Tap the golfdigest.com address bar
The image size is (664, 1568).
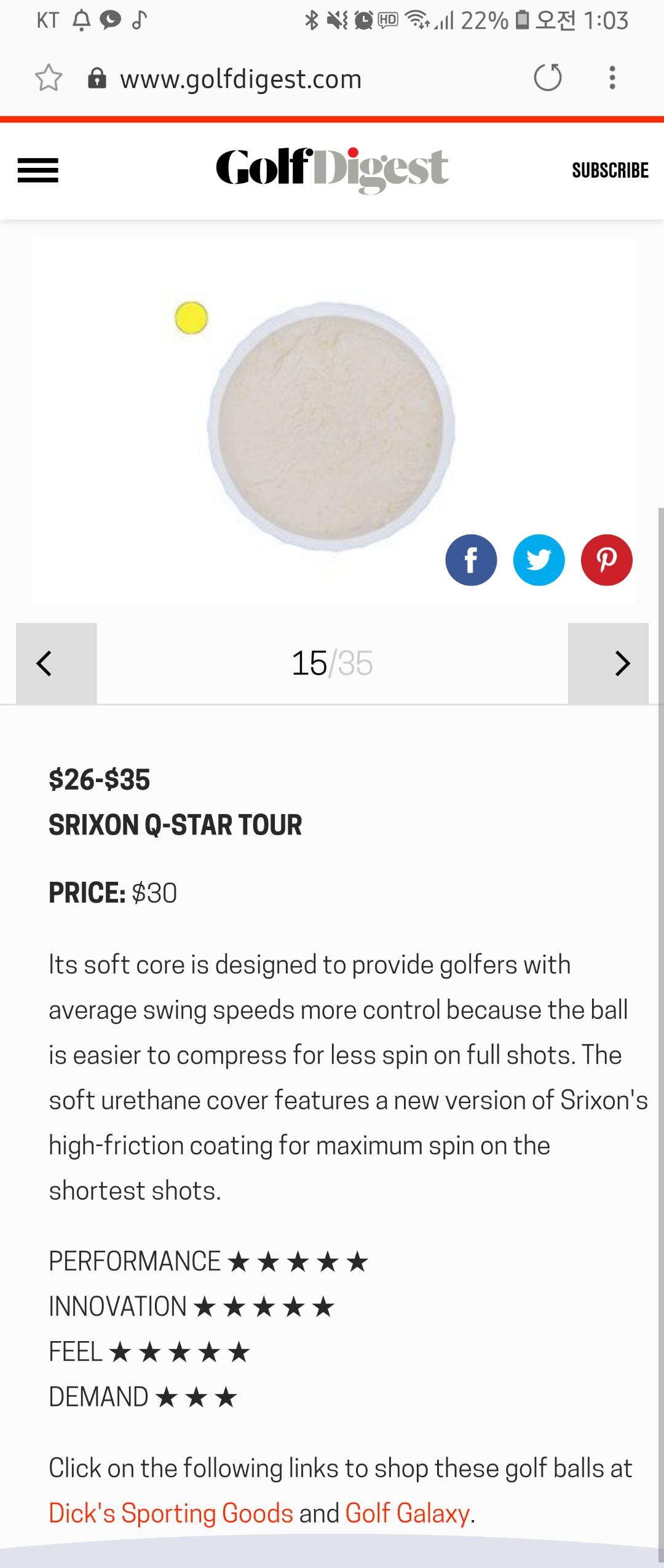(241, 79)
